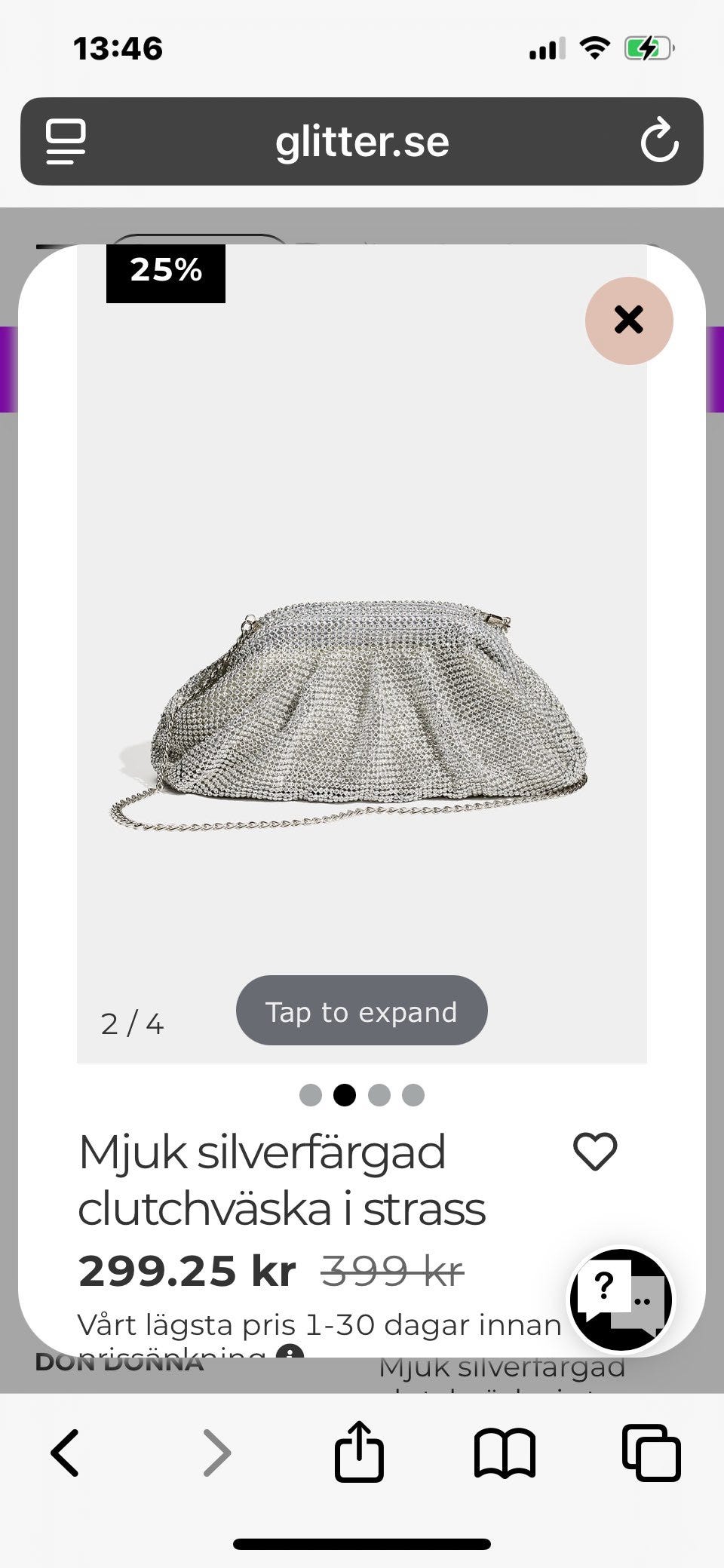Open Safari bookmarks
This screenshot has width=724, height=1568.
[505, 1452]
